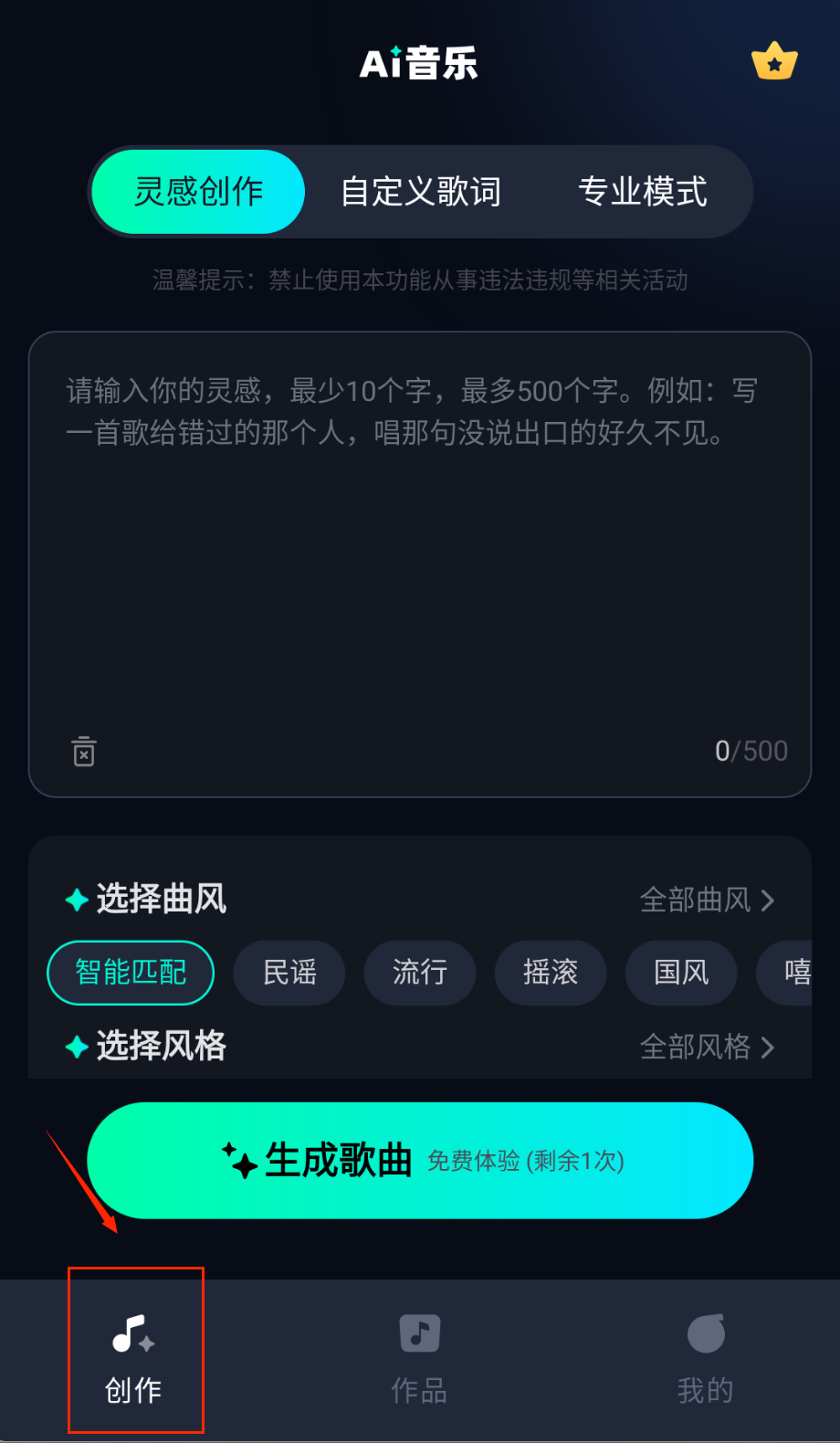Screen dimensions: 840x1443
Task: Clear the input with the trash icon
Action: coord(84,752)
